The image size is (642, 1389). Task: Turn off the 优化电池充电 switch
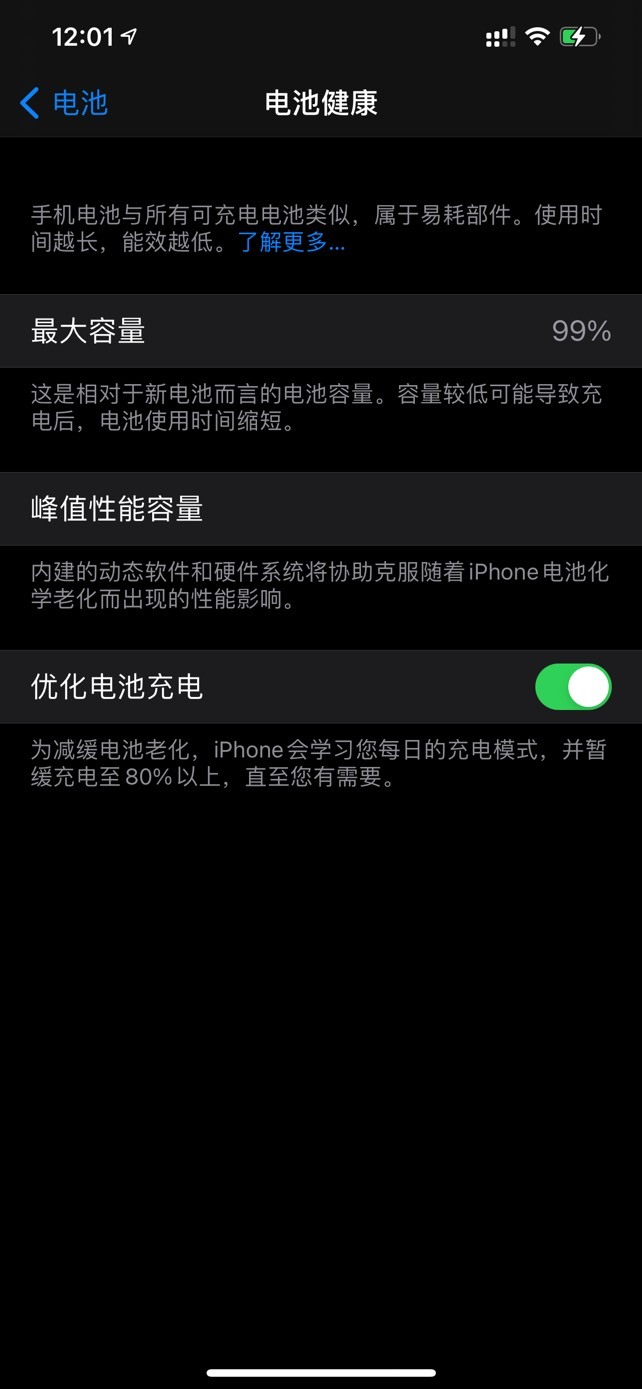[x=573, y=687]
